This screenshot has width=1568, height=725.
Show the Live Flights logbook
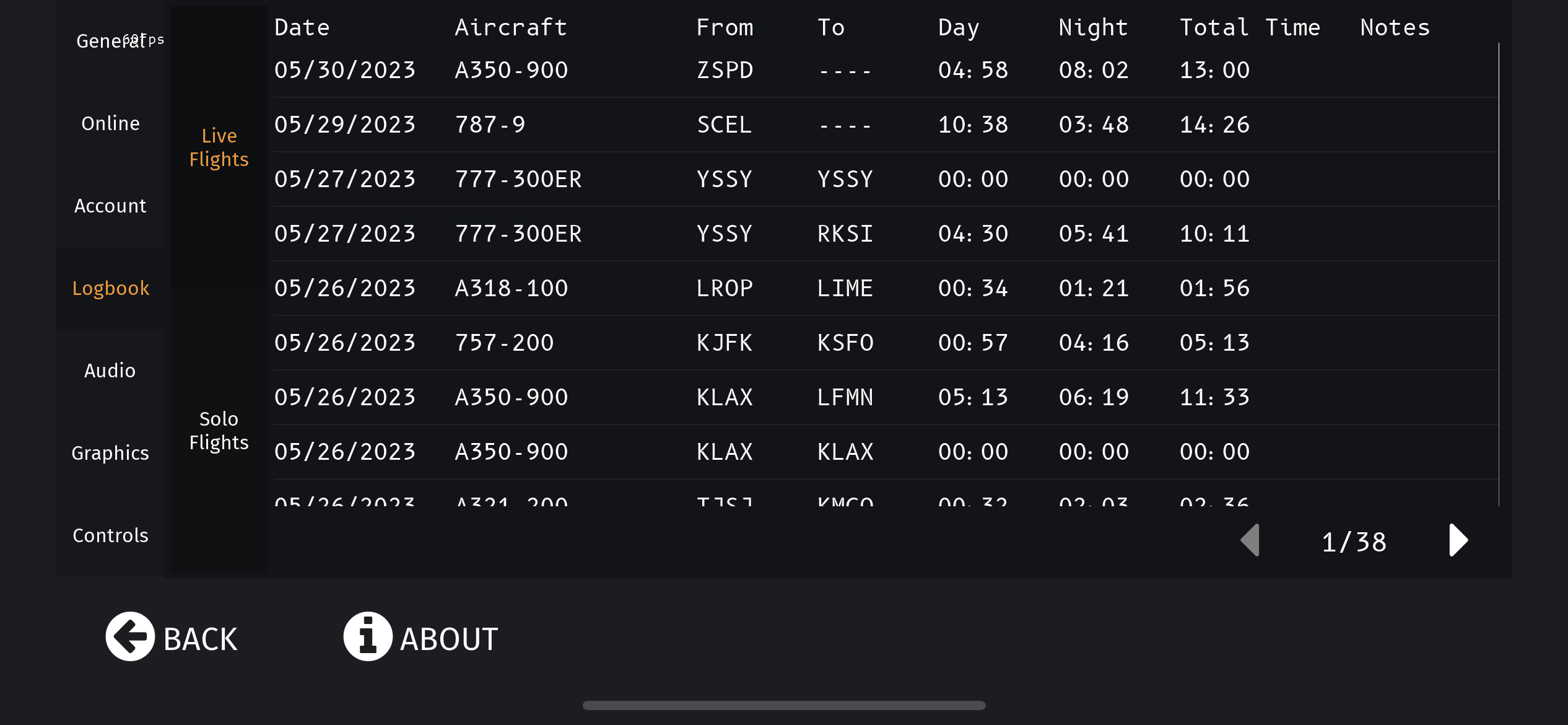tap(219, 147)
